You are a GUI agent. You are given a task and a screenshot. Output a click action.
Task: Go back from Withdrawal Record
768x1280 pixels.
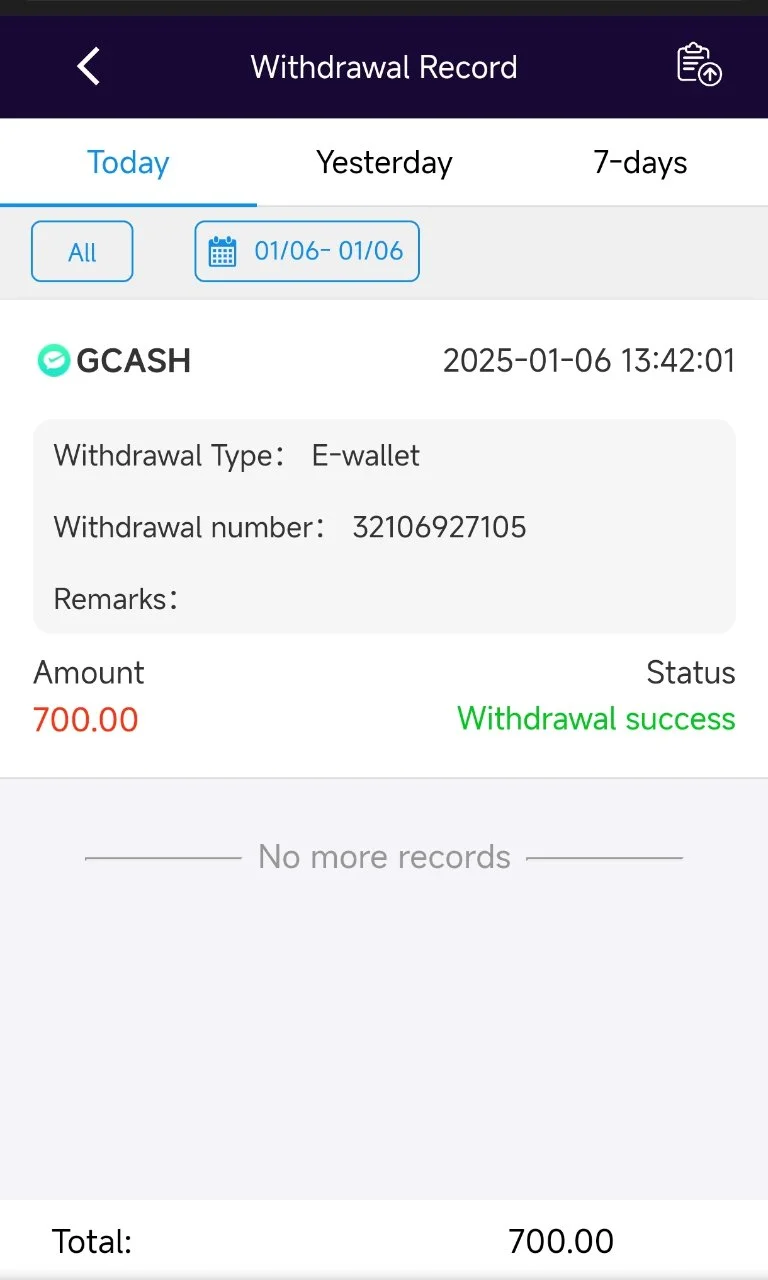[x=88, y=67]
